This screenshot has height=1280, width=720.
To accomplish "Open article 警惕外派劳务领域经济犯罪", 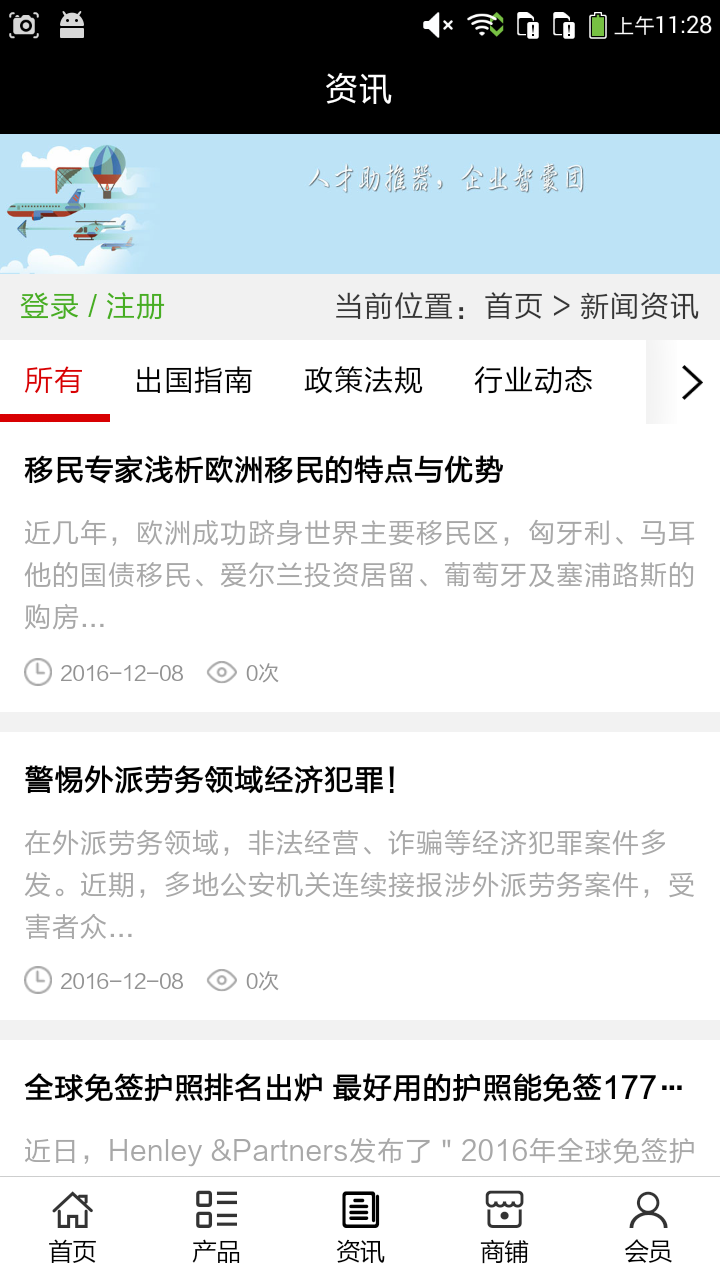I will pyautogui.click(x=211, y=780).
